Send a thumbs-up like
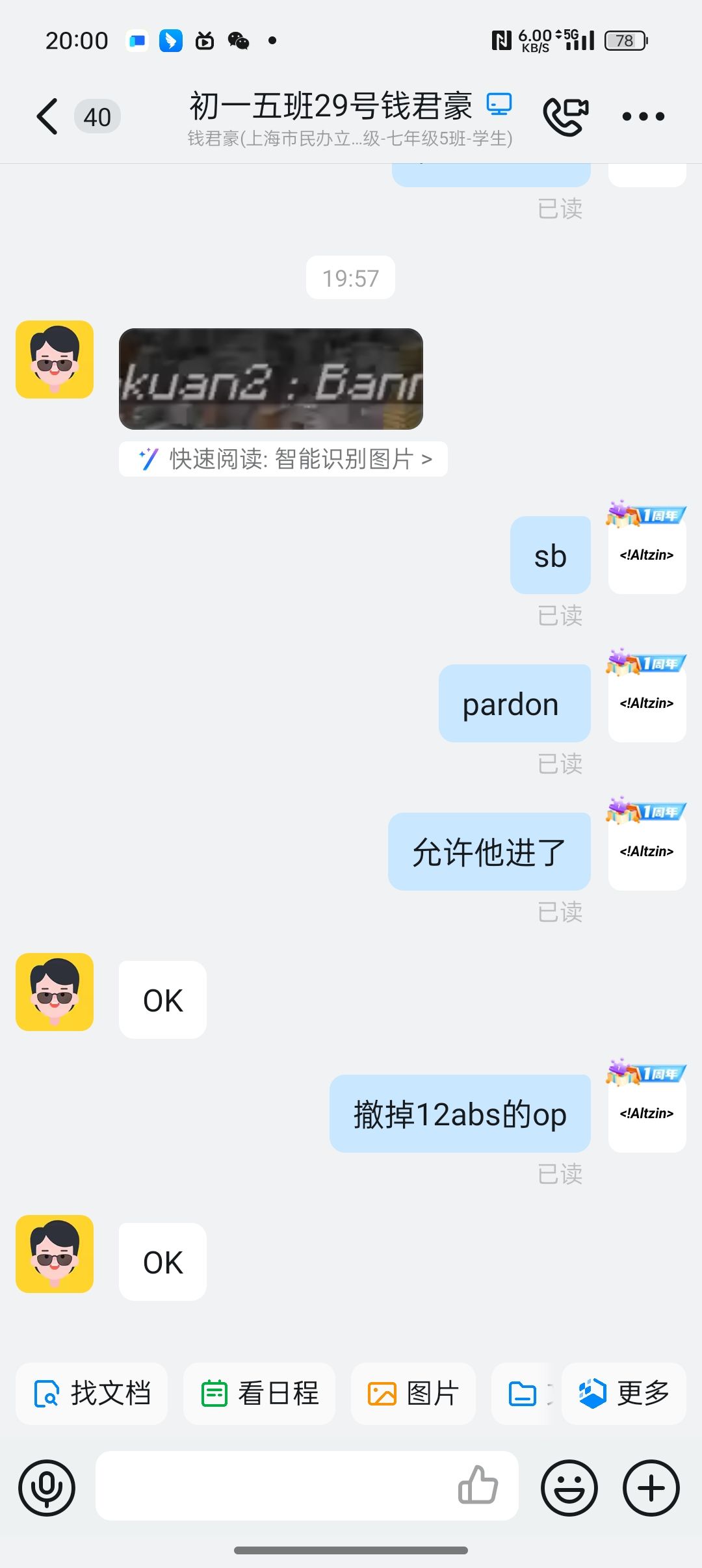 (478, 1486)
